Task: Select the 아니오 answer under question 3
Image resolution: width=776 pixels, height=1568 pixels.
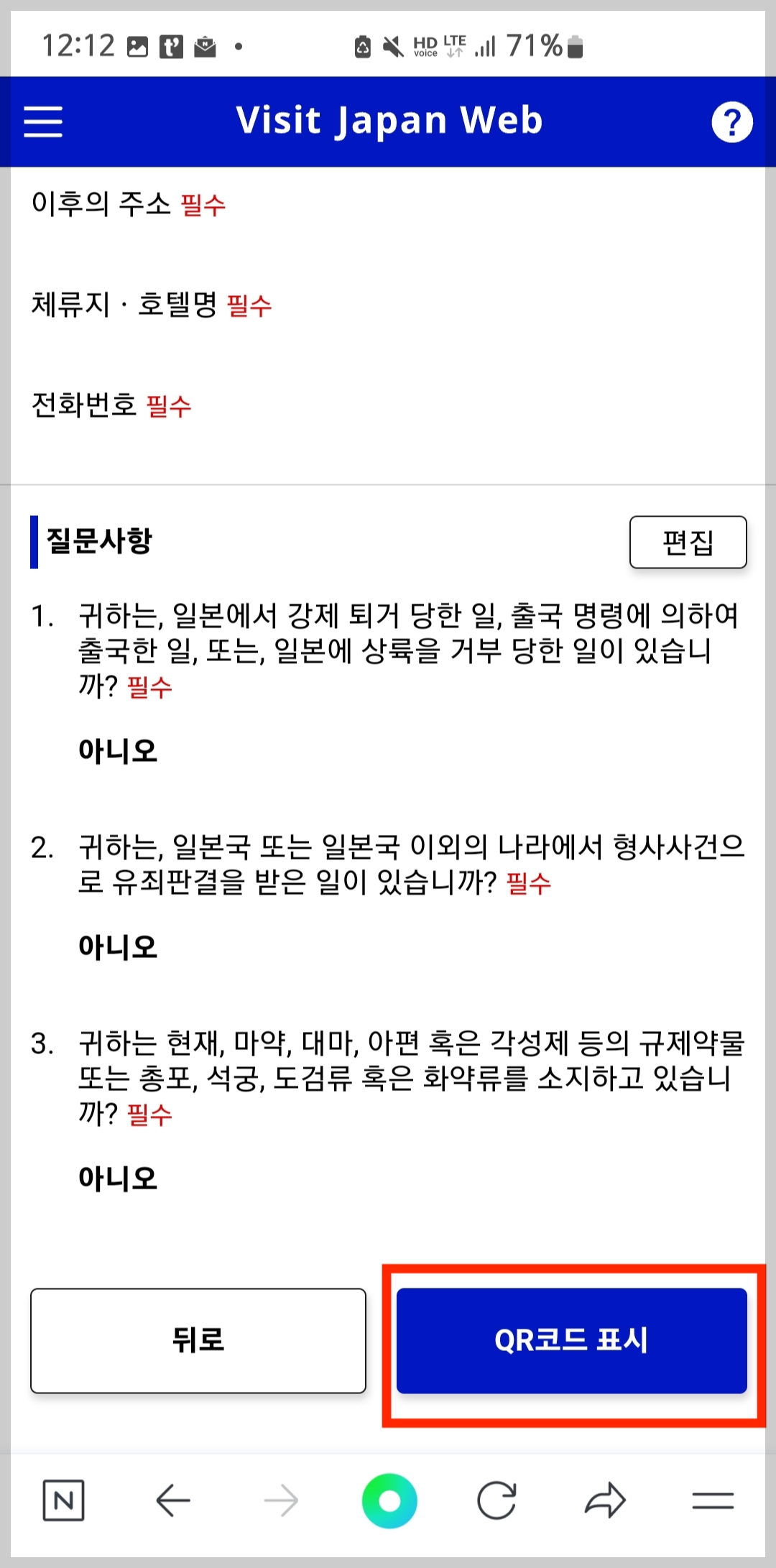Action: point(117,1177)
